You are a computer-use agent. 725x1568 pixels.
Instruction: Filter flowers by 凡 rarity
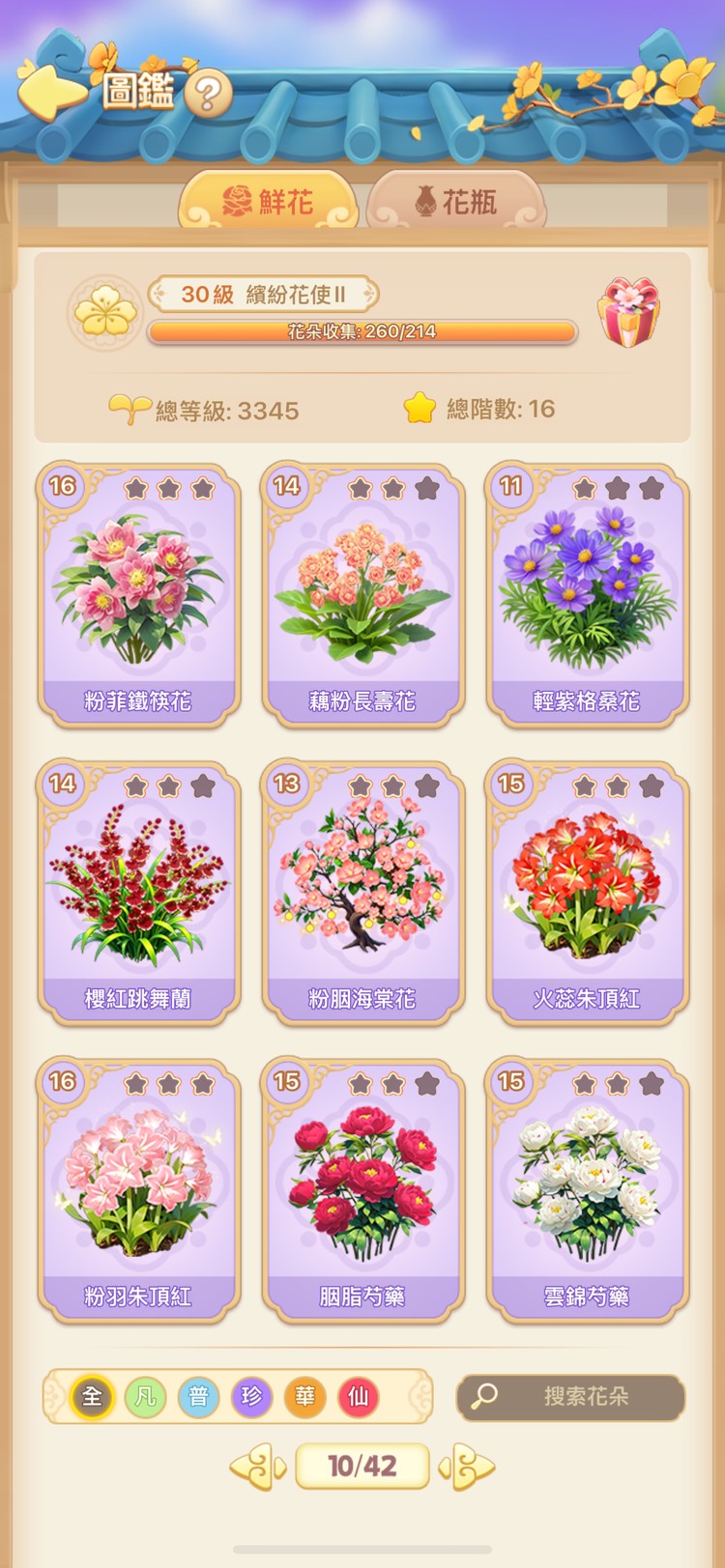(146, 1397)
